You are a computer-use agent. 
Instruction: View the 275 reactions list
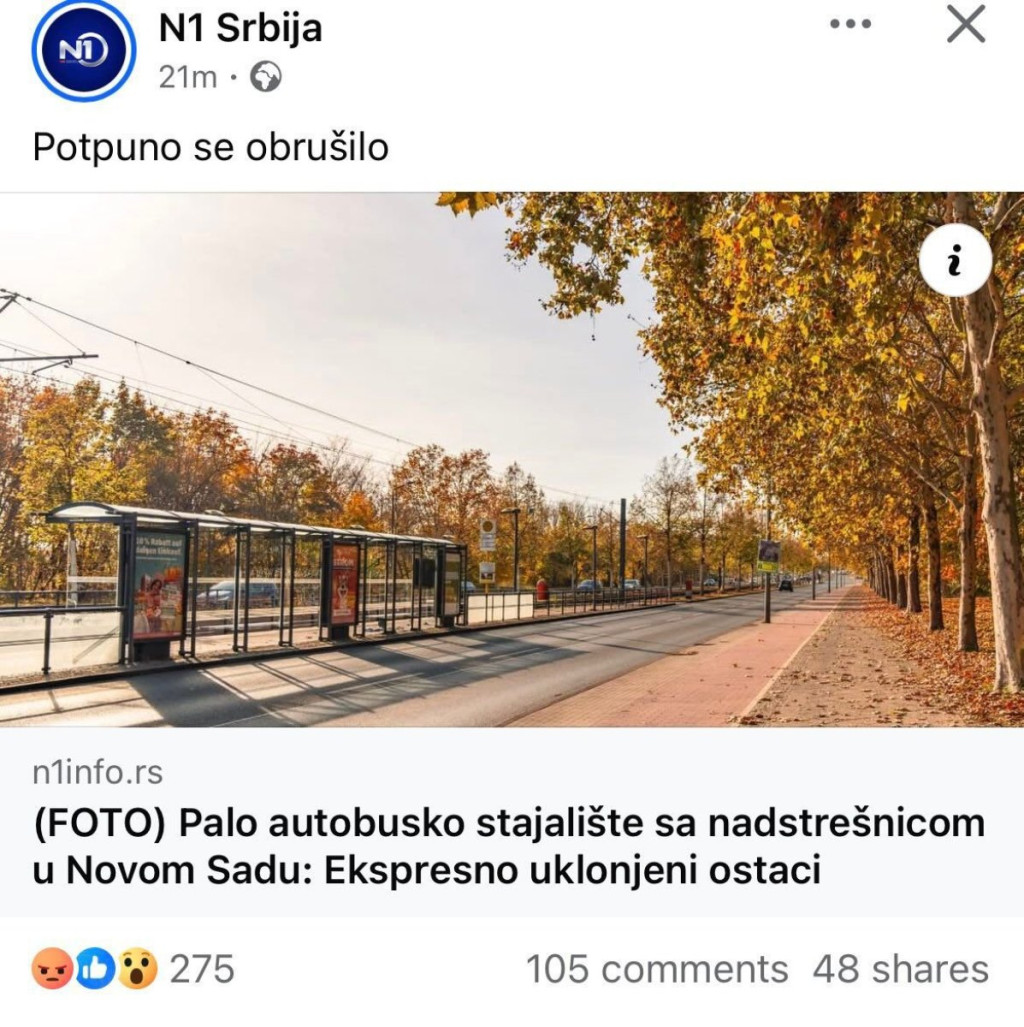133,969
